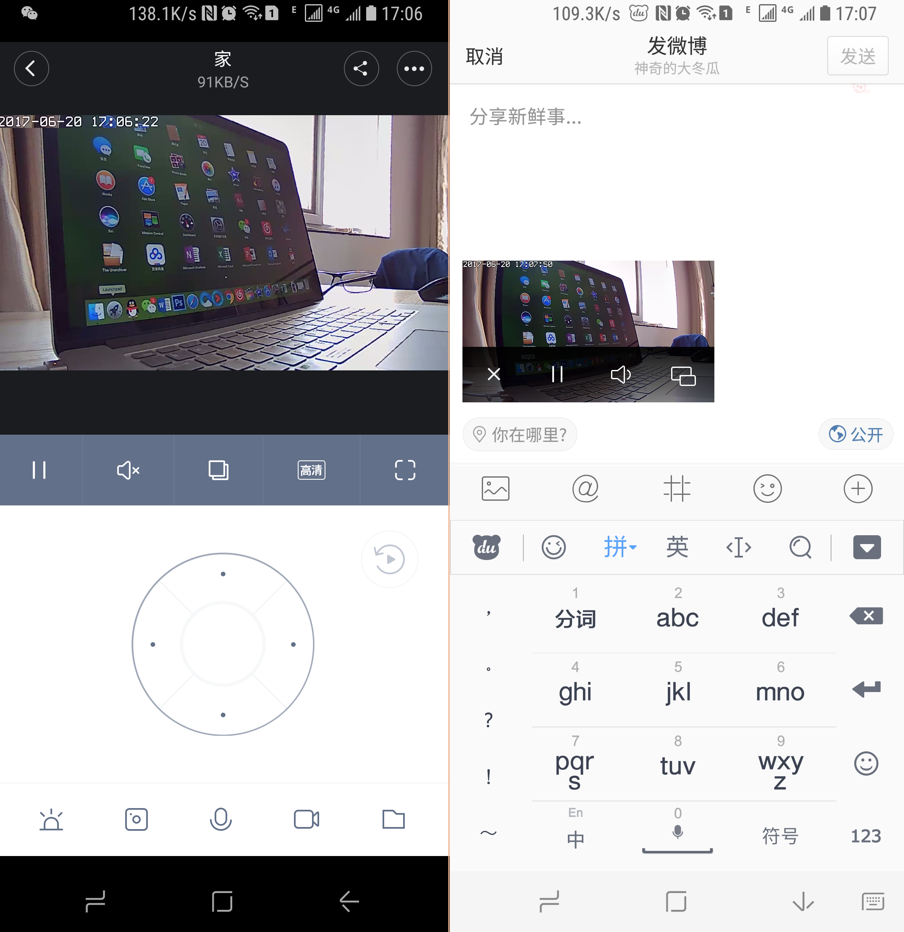Take a camera snapshot
Viewport: 904px width, 932px height.
click(x=136, y=819)
